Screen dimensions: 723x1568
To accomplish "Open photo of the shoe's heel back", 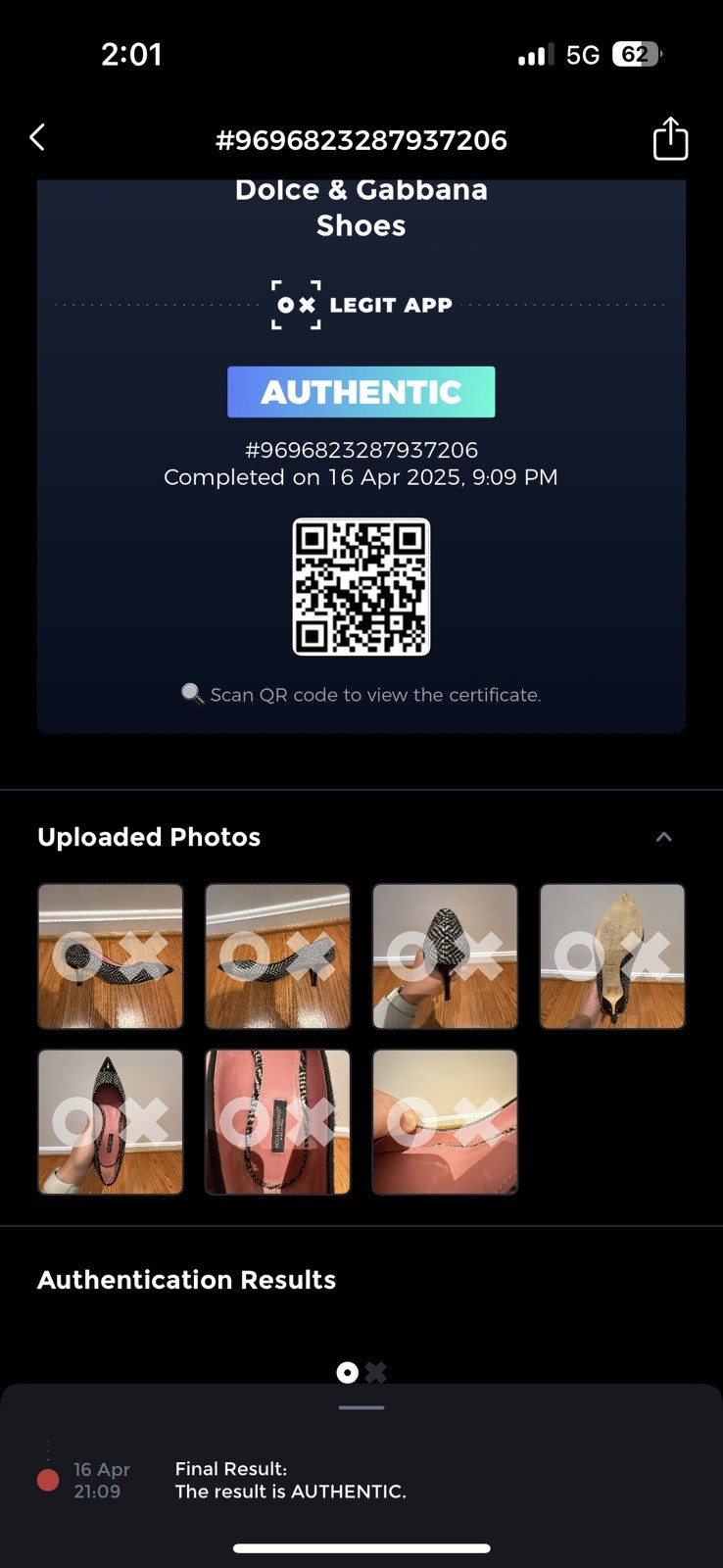I will click(x=445, y=956).
